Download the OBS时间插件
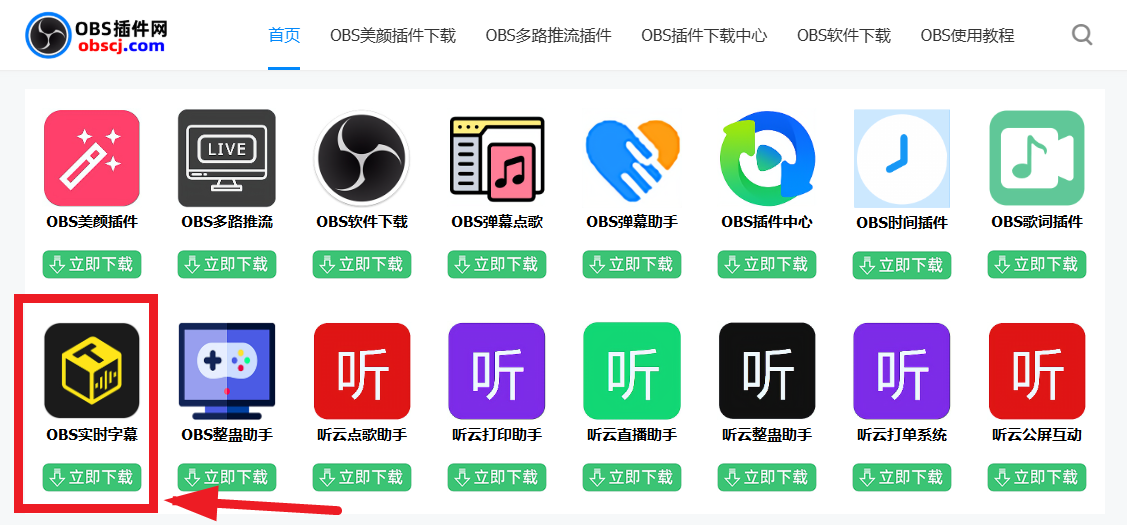The width and height of the screenshot is (1127, 525). coord(902,265)
